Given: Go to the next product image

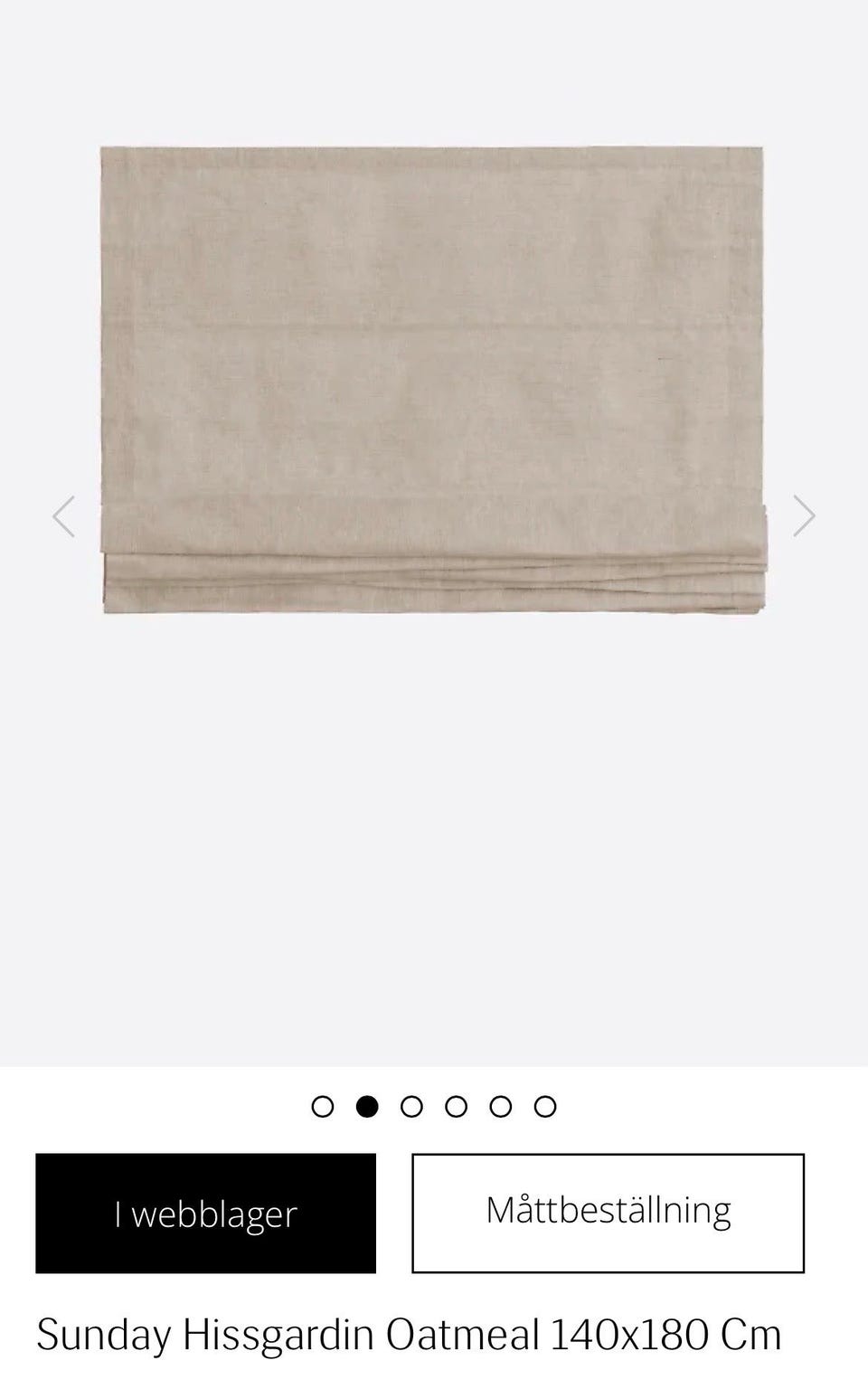Looking at the screenshot, I should click(x=803, y=516).
